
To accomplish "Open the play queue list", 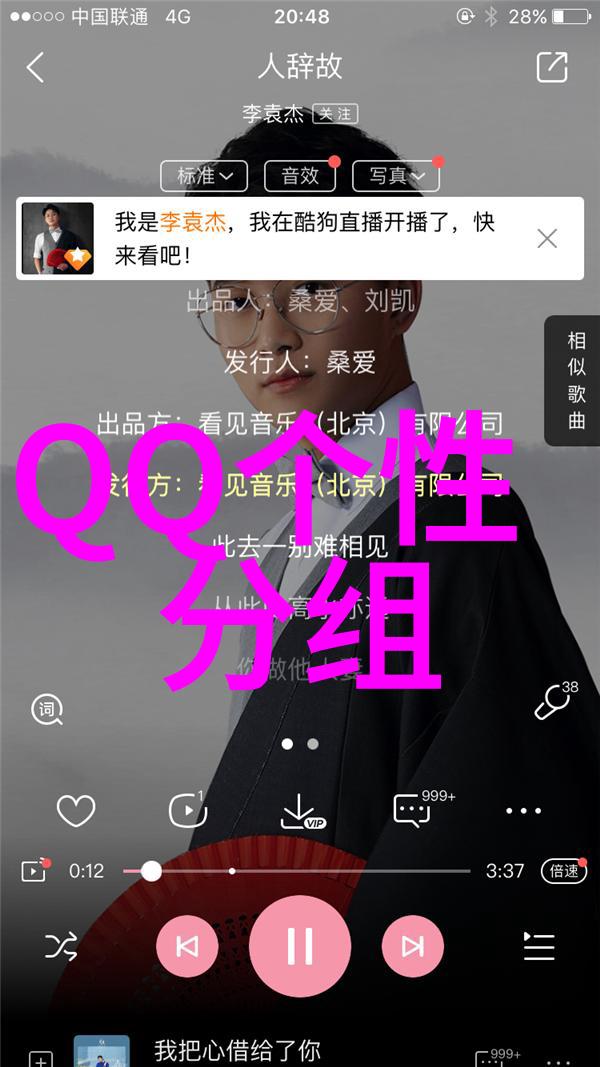I will click(x=538, y=945).
